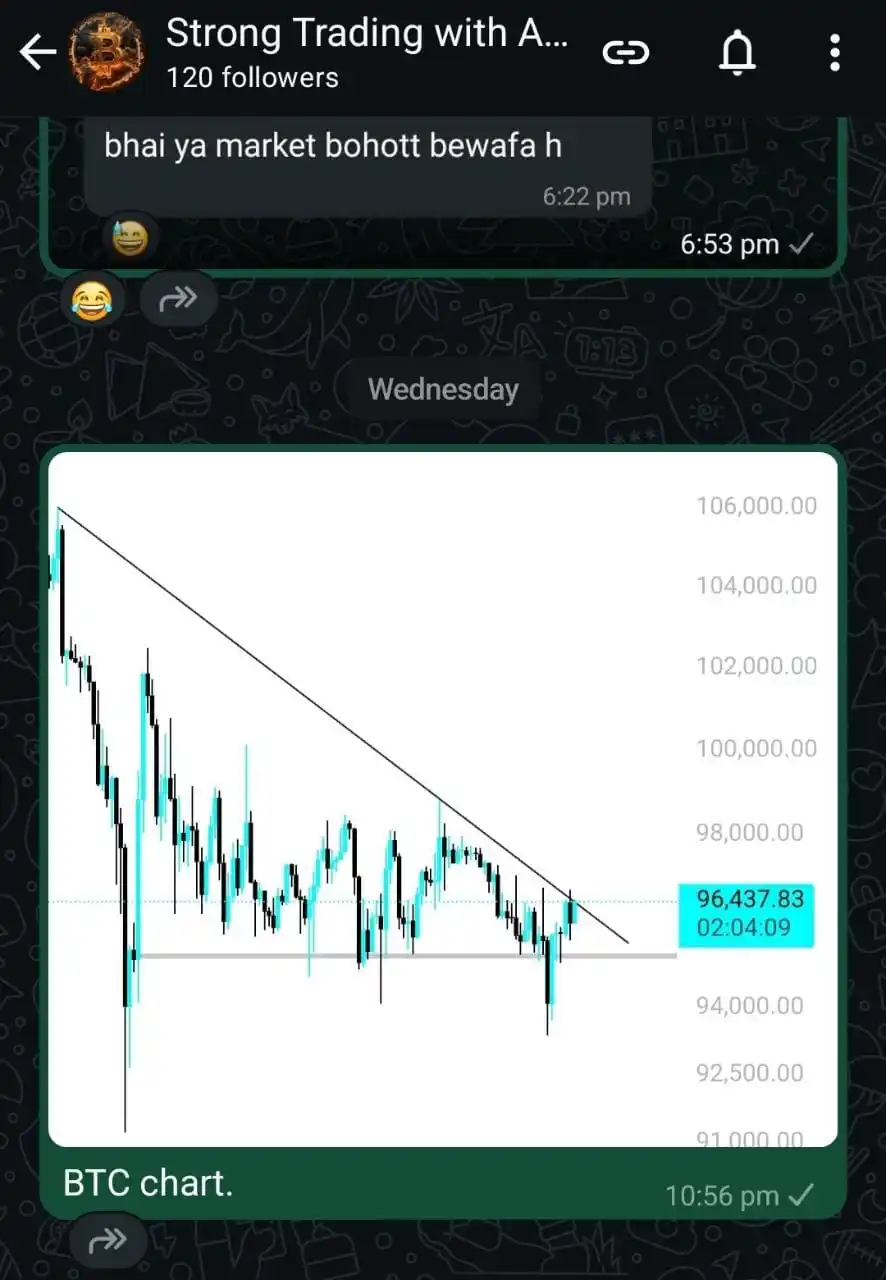Mute channel notifications with the bell
This screenshot has height=1280, width=886.
[x=737, y=53]
